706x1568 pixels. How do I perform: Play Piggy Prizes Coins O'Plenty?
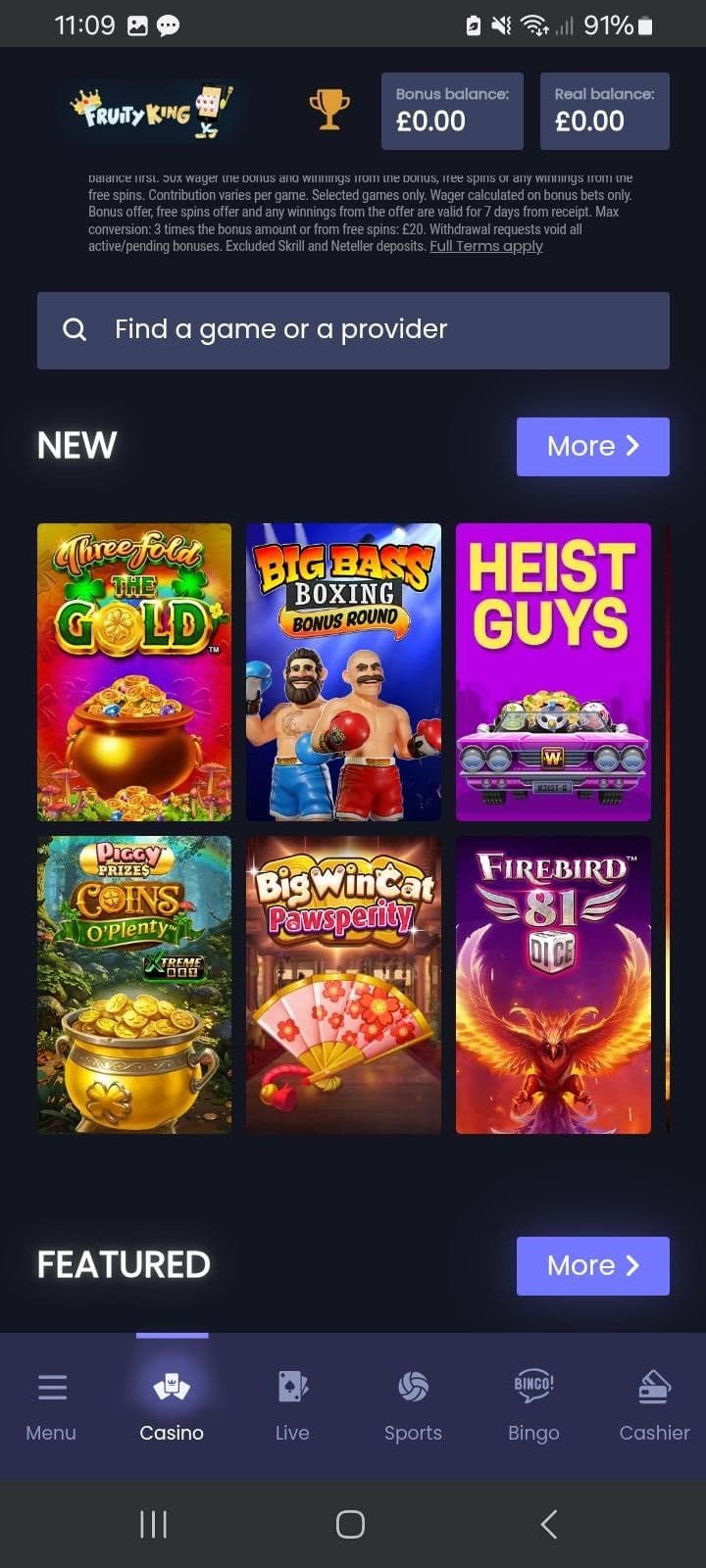click(x=134, y=984)
